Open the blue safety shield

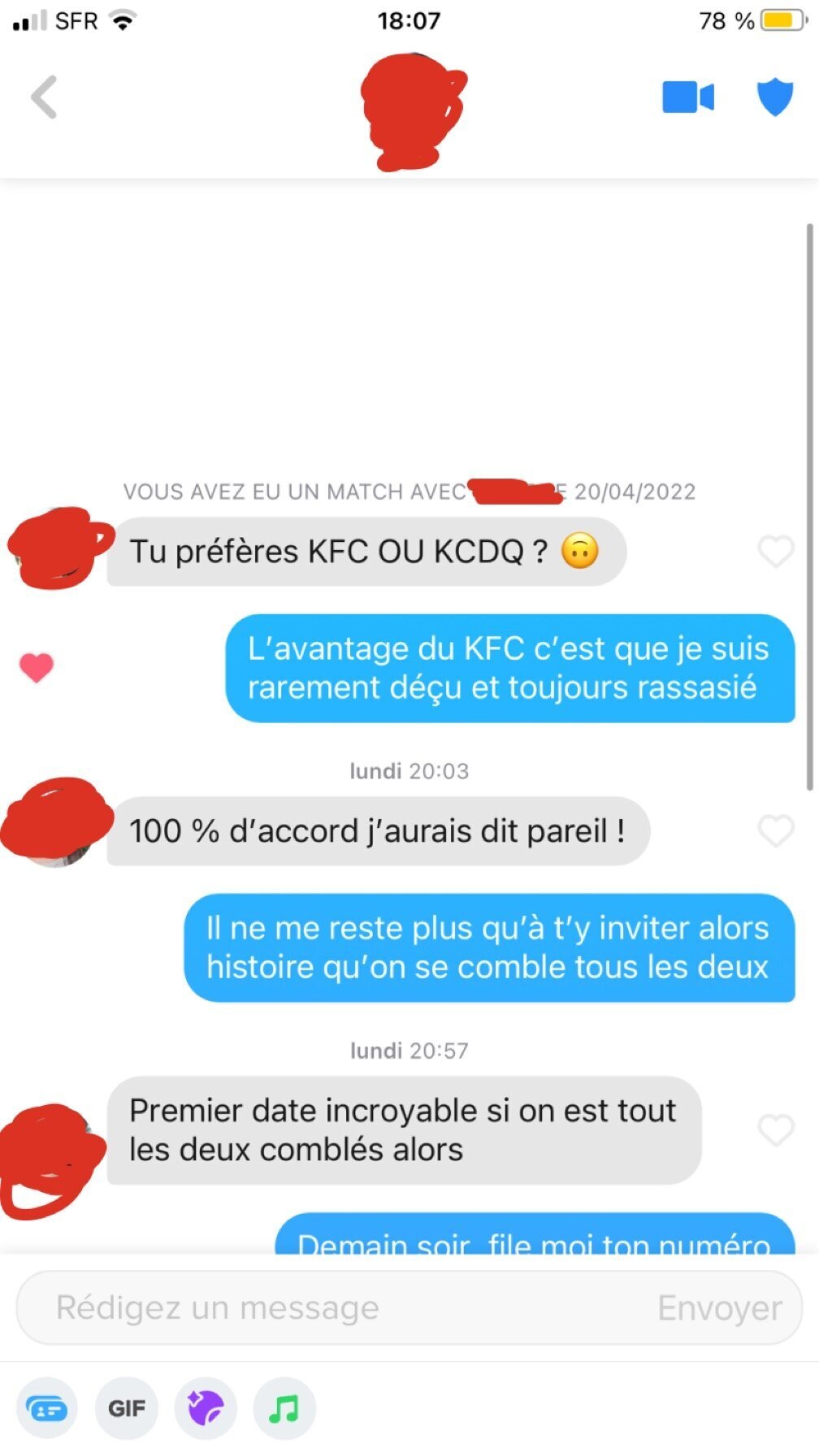[774, 97]
